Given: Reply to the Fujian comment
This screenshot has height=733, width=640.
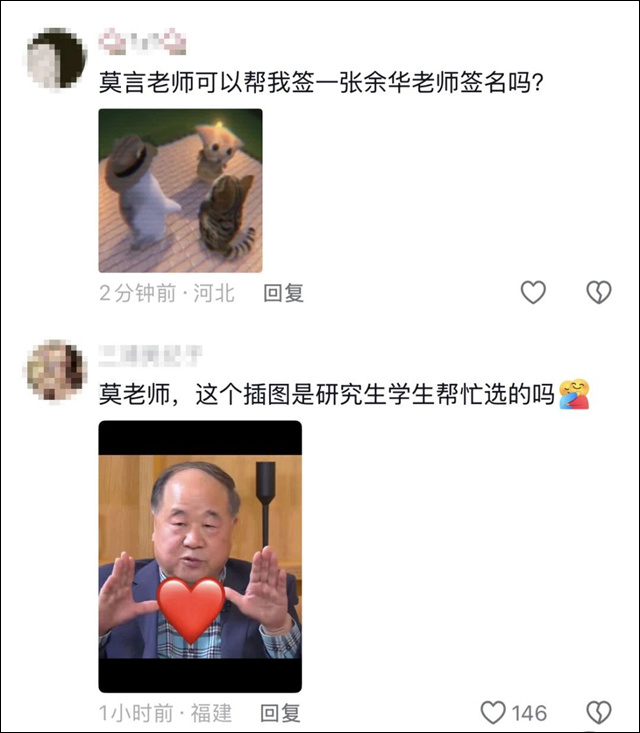Looking at the screenshot, I should (x=281, y=713).
